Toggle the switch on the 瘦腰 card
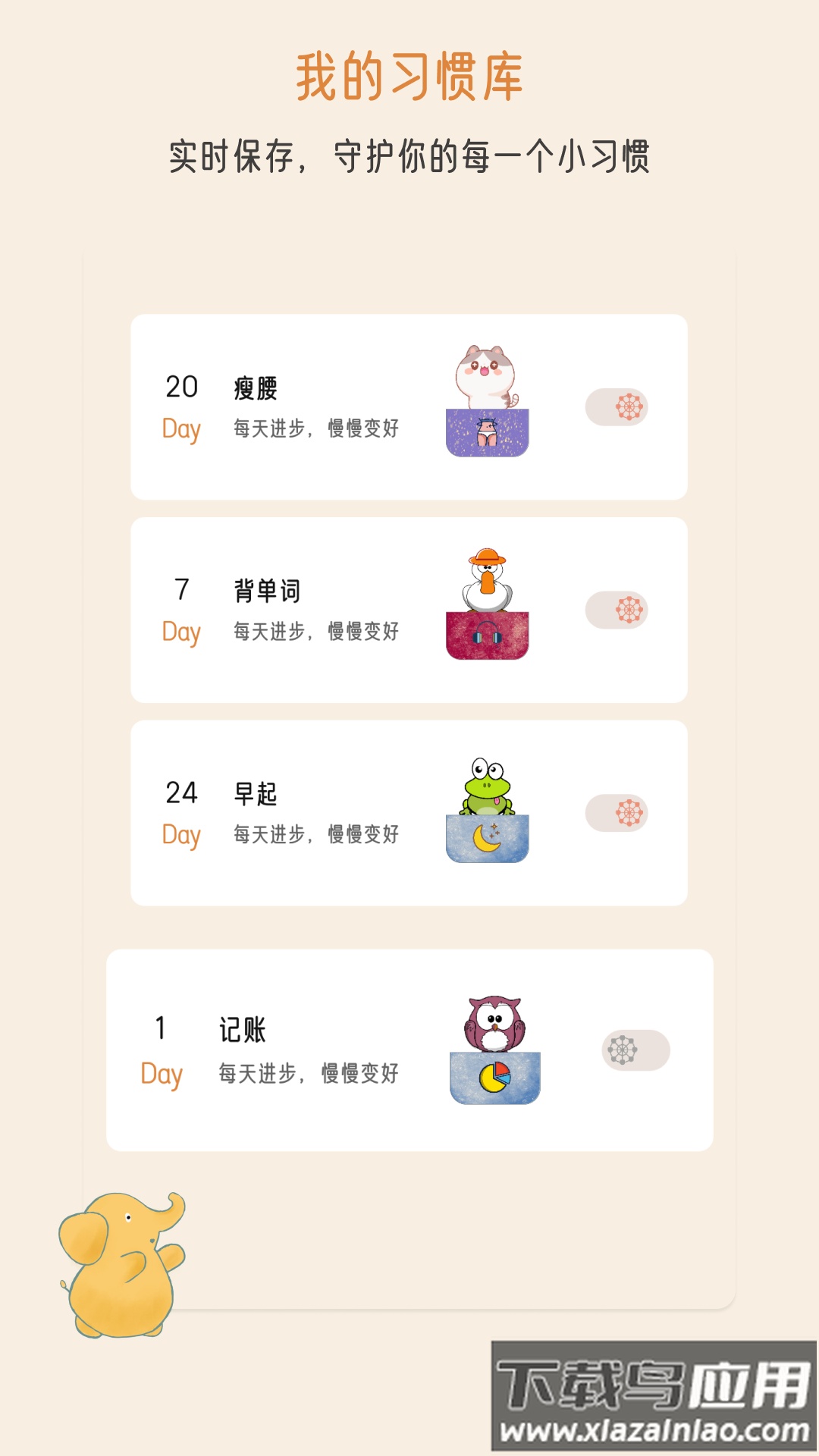Image resolution: width=819 pixels, height=1456 pixels. point(618,407)
